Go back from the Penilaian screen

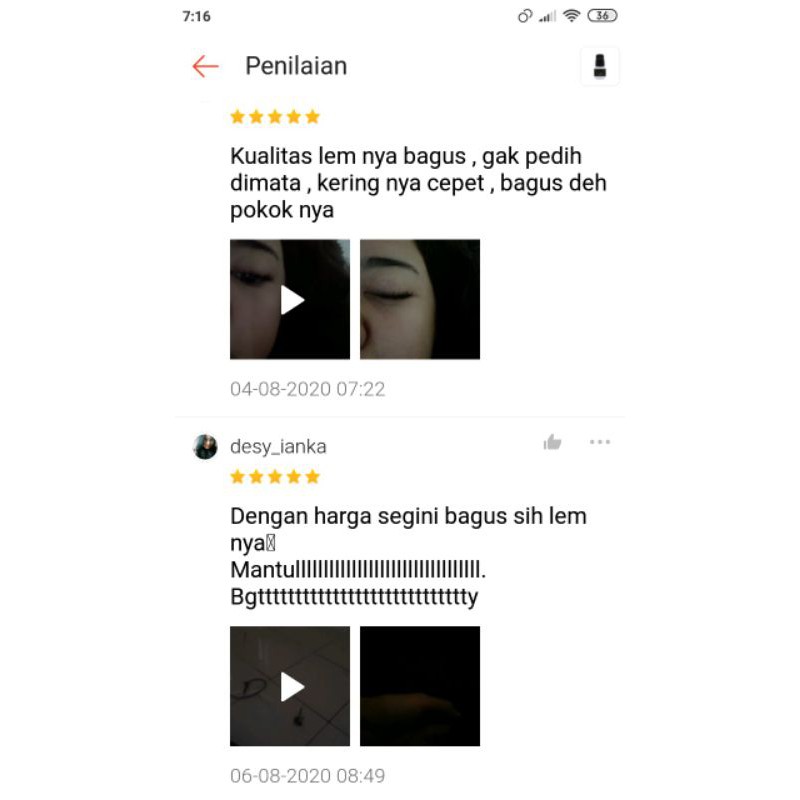click(205, 67)
